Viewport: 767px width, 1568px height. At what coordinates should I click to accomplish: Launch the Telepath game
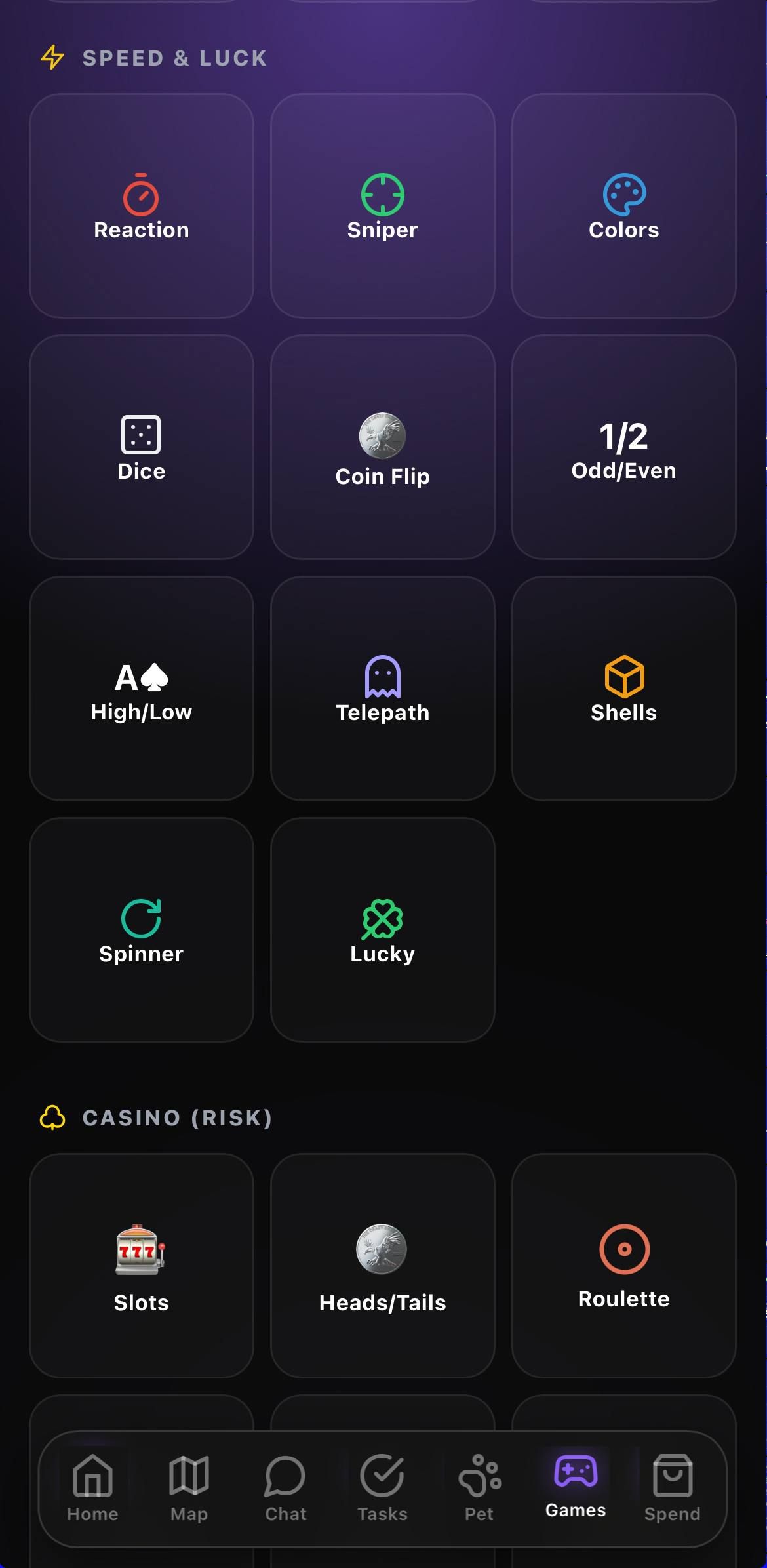[x=382, y=689]
